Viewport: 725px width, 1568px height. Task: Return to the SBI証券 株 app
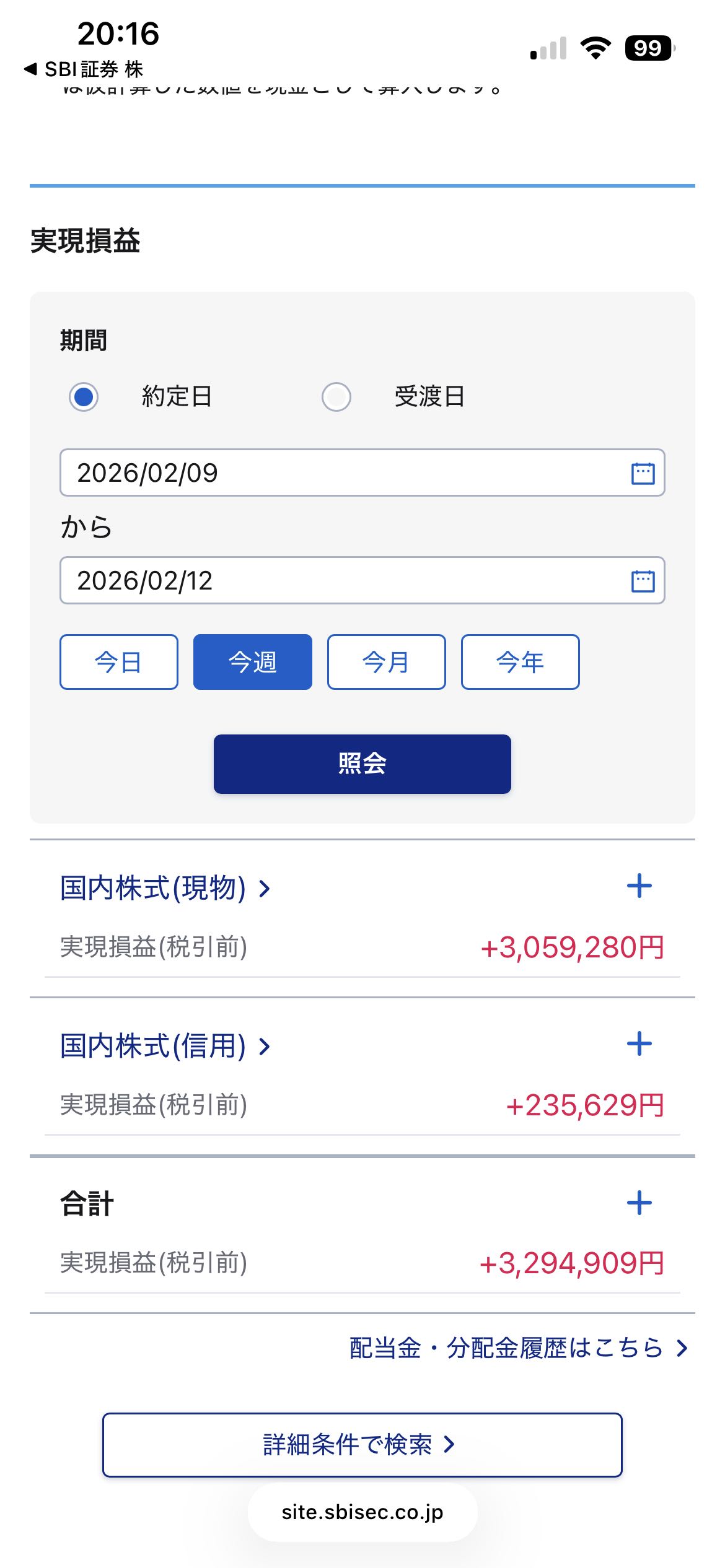[84, 69]
